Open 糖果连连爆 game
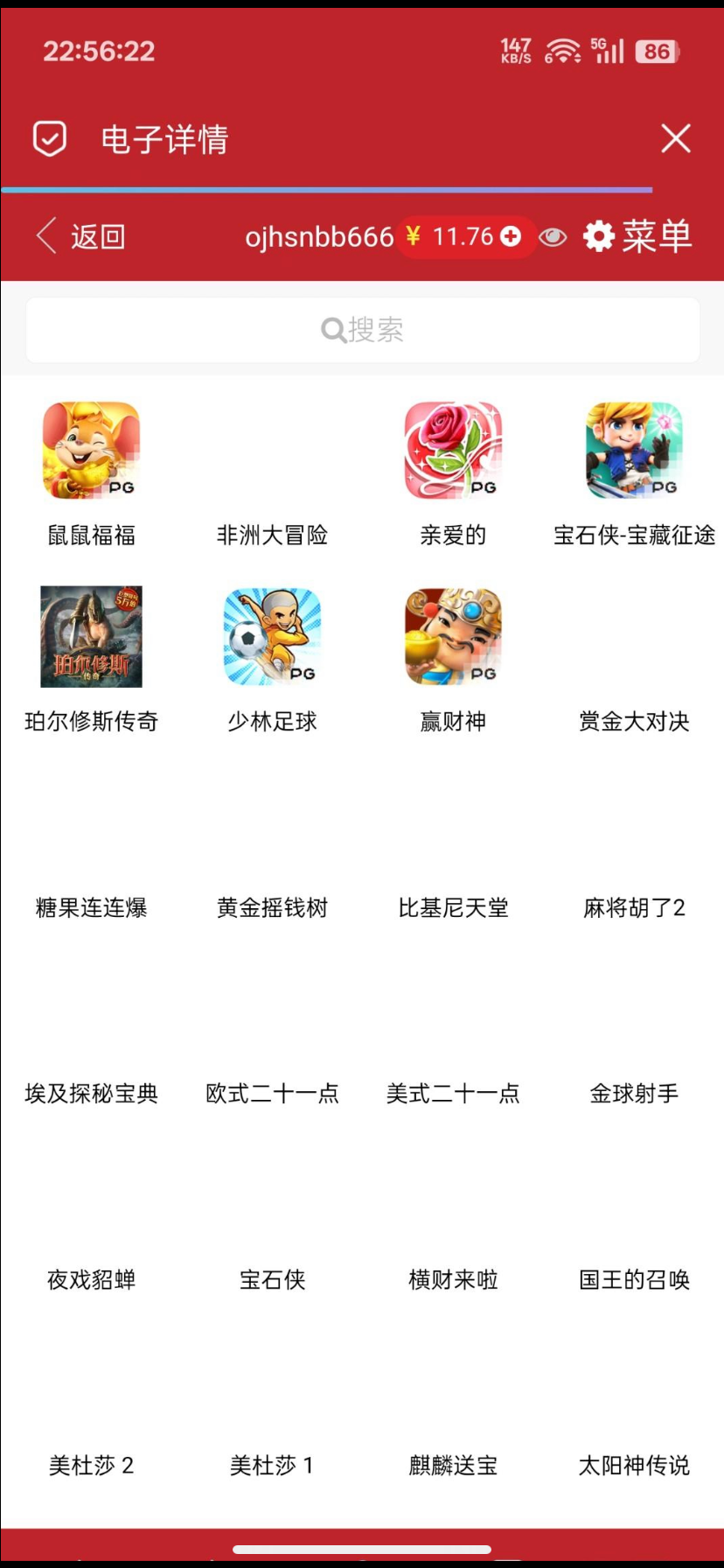724x1568 pixels. pos(91,906)
